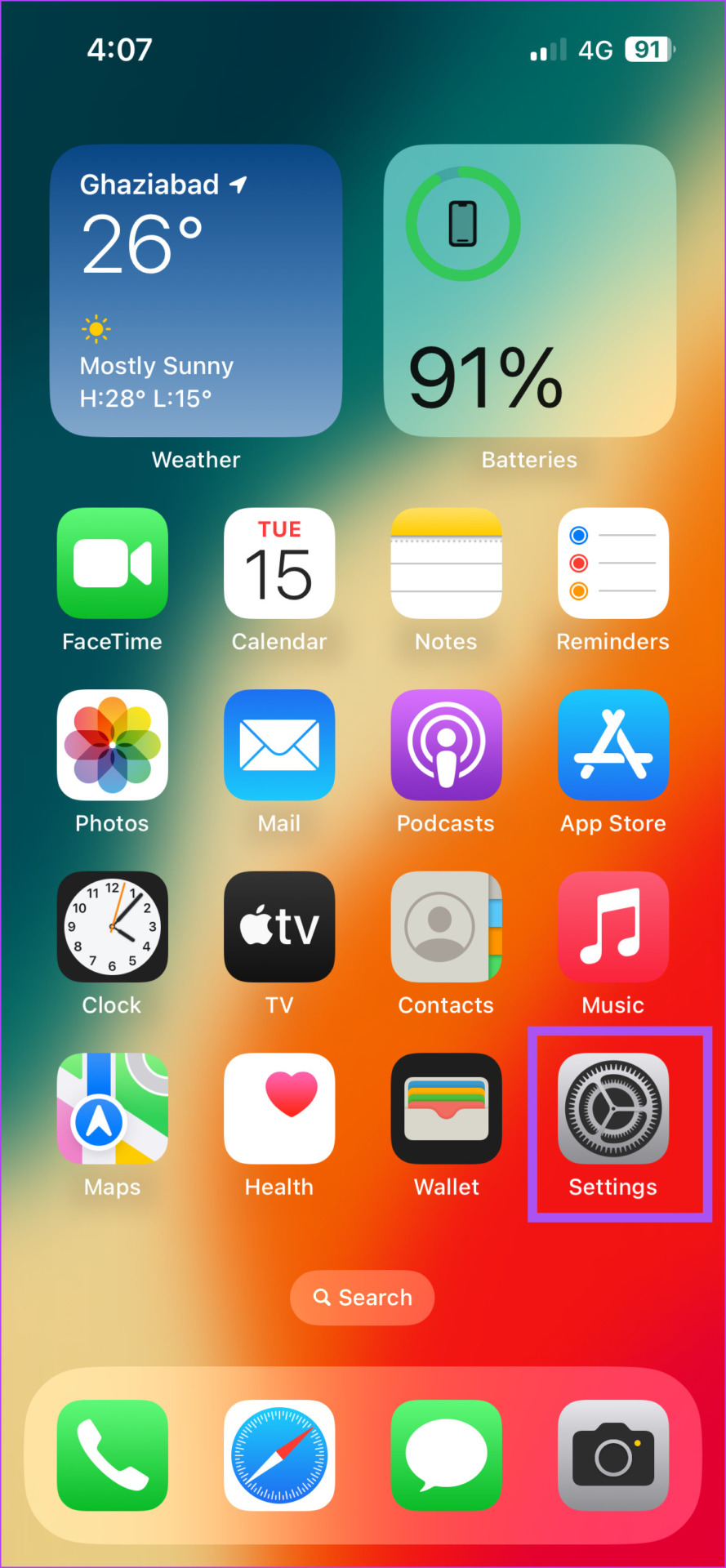Open the Ghaziabad Weather widget
This screenshot has height=1568, width=726.
[196, 291]
